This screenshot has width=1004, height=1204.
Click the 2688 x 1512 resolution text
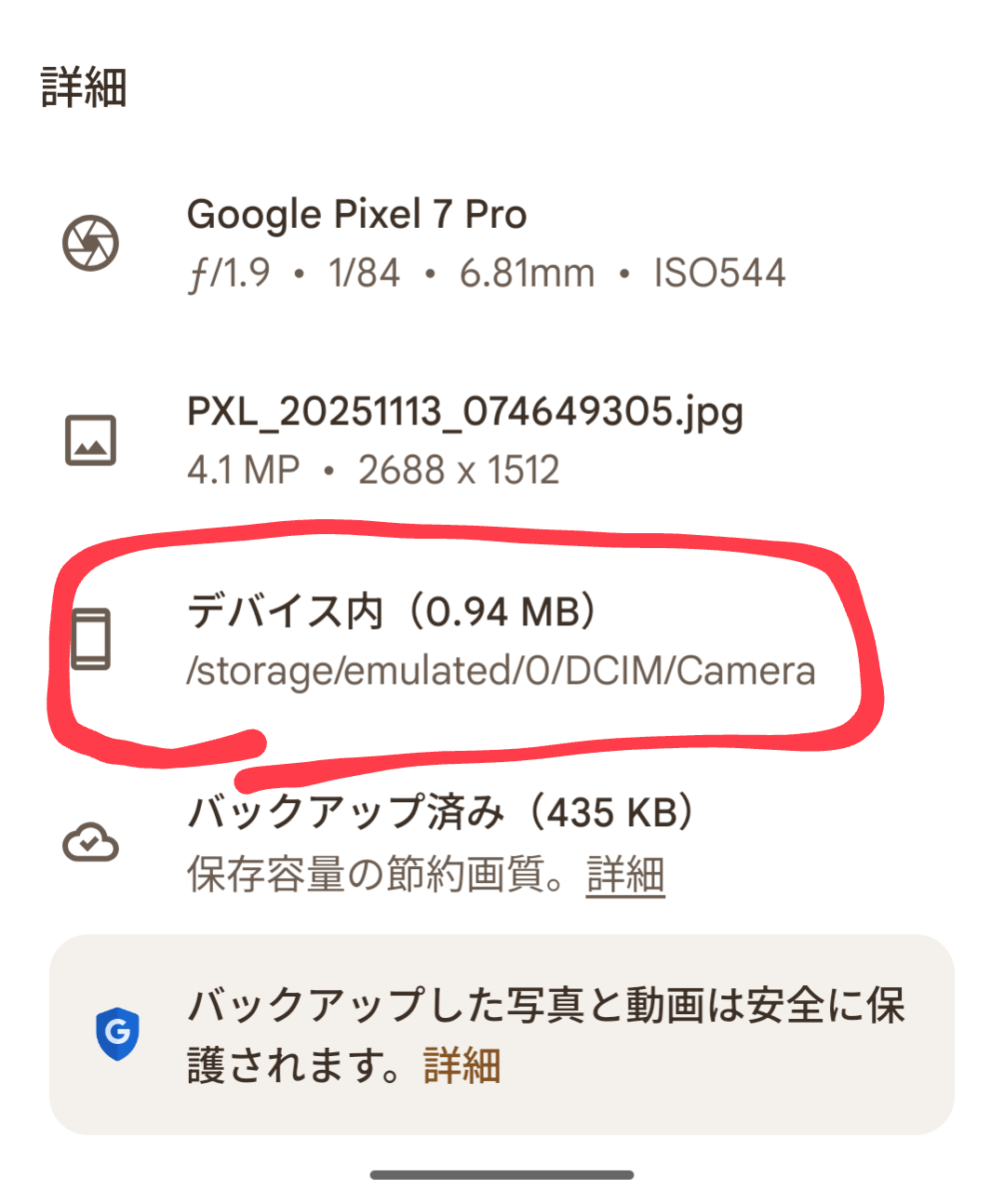pyautogui.click(x=458, y=469)
